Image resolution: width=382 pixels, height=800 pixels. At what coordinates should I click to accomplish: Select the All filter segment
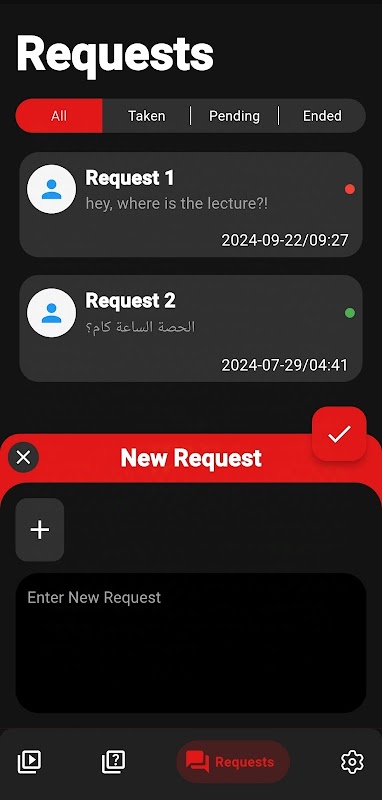[x=59, y=116]
